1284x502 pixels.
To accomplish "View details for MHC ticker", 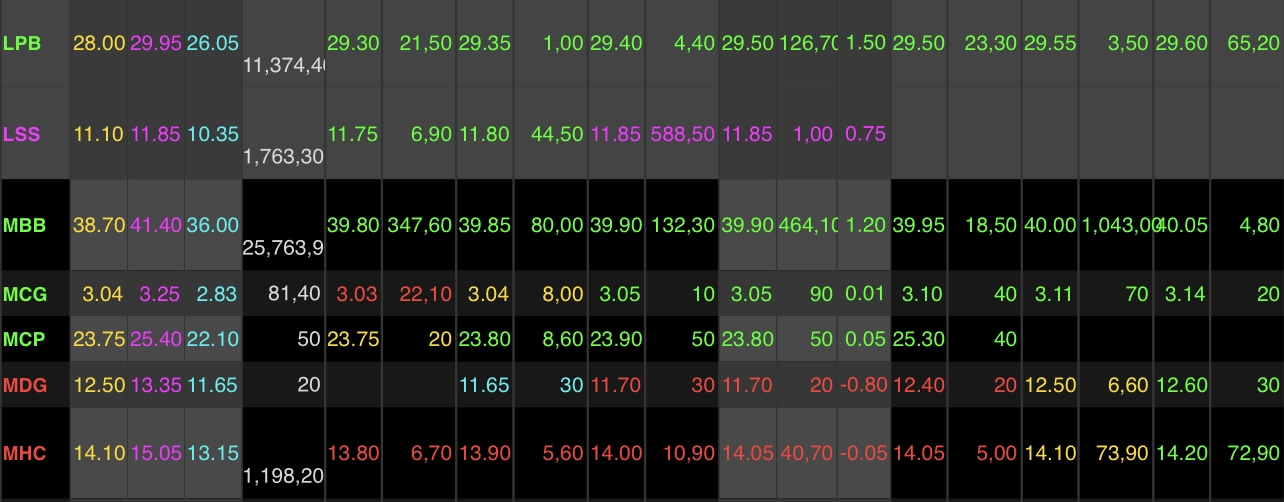I will point(25,454).
